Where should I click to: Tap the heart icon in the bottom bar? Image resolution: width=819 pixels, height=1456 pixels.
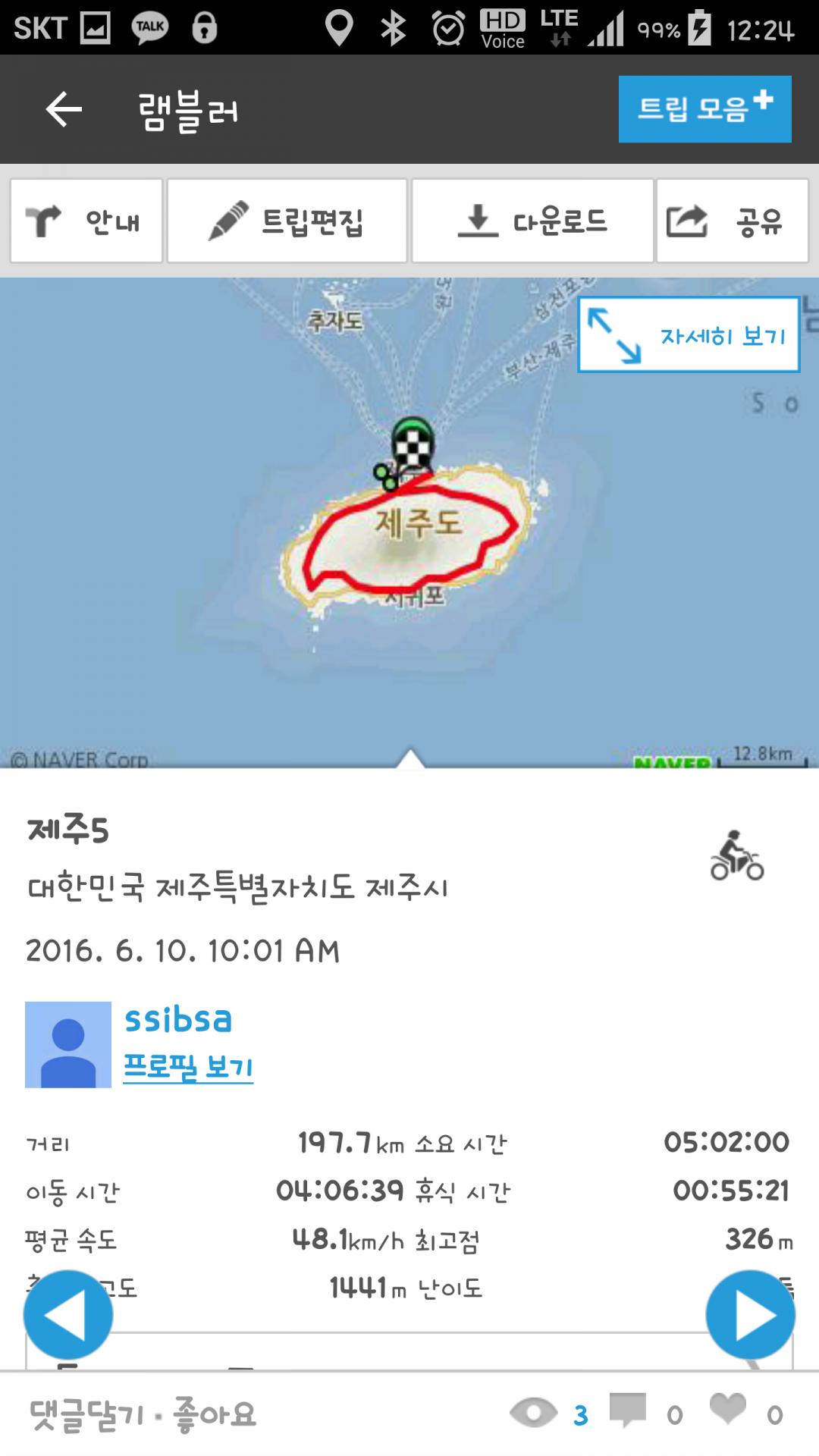[727, 1412]
